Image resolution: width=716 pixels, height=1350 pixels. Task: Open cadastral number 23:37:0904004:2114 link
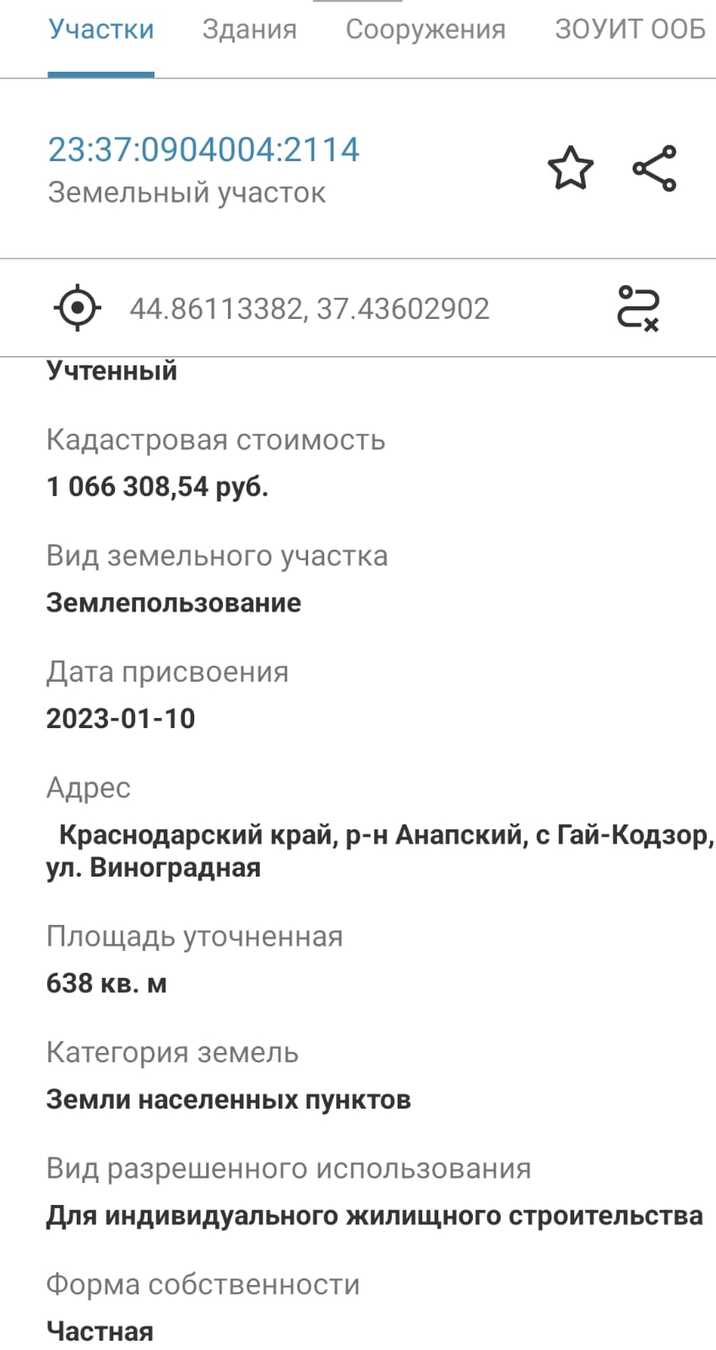tap(204, 150)
